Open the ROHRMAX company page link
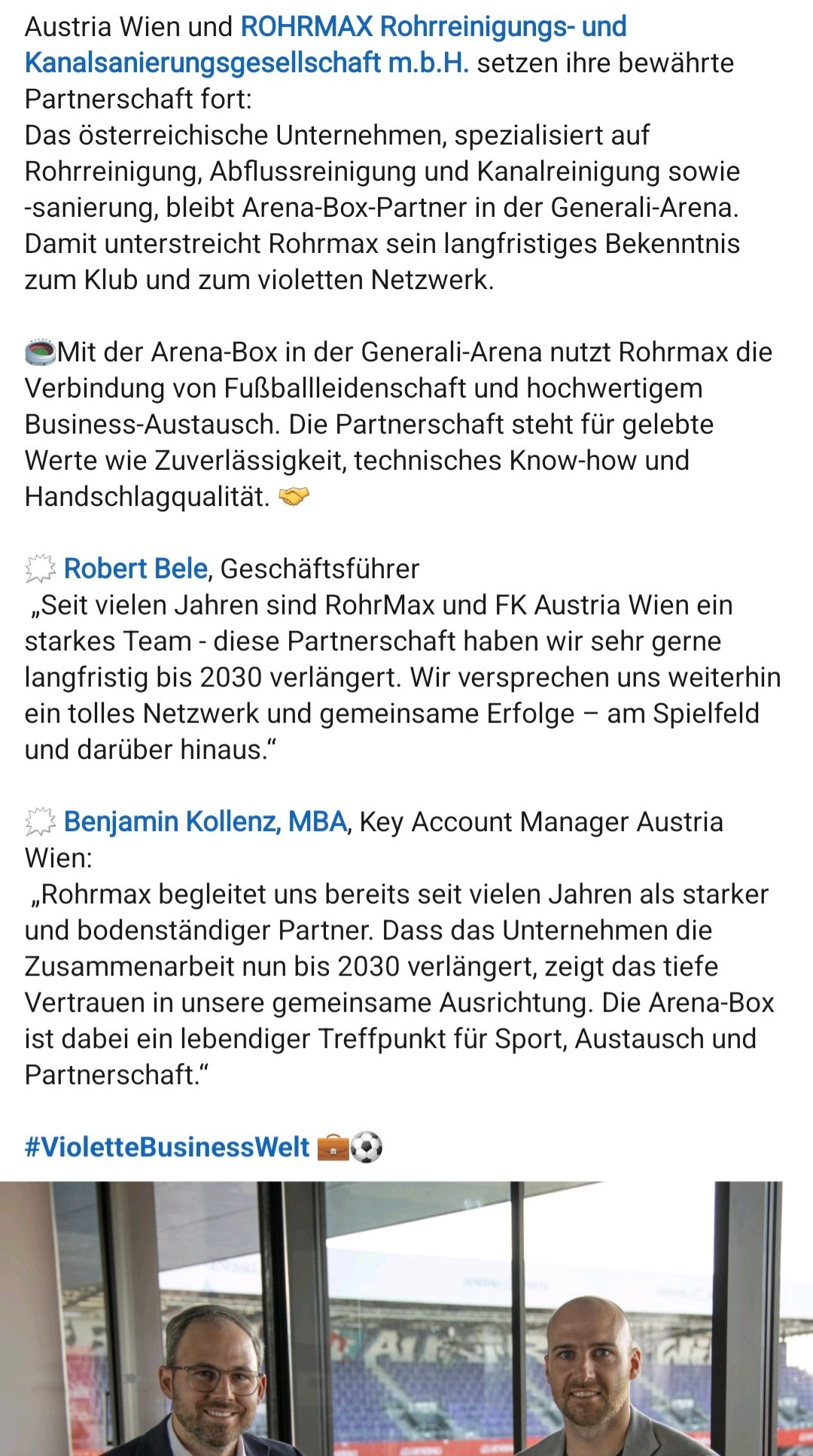The height and width of the screenshot is (1456, 813). coord(325,44)
